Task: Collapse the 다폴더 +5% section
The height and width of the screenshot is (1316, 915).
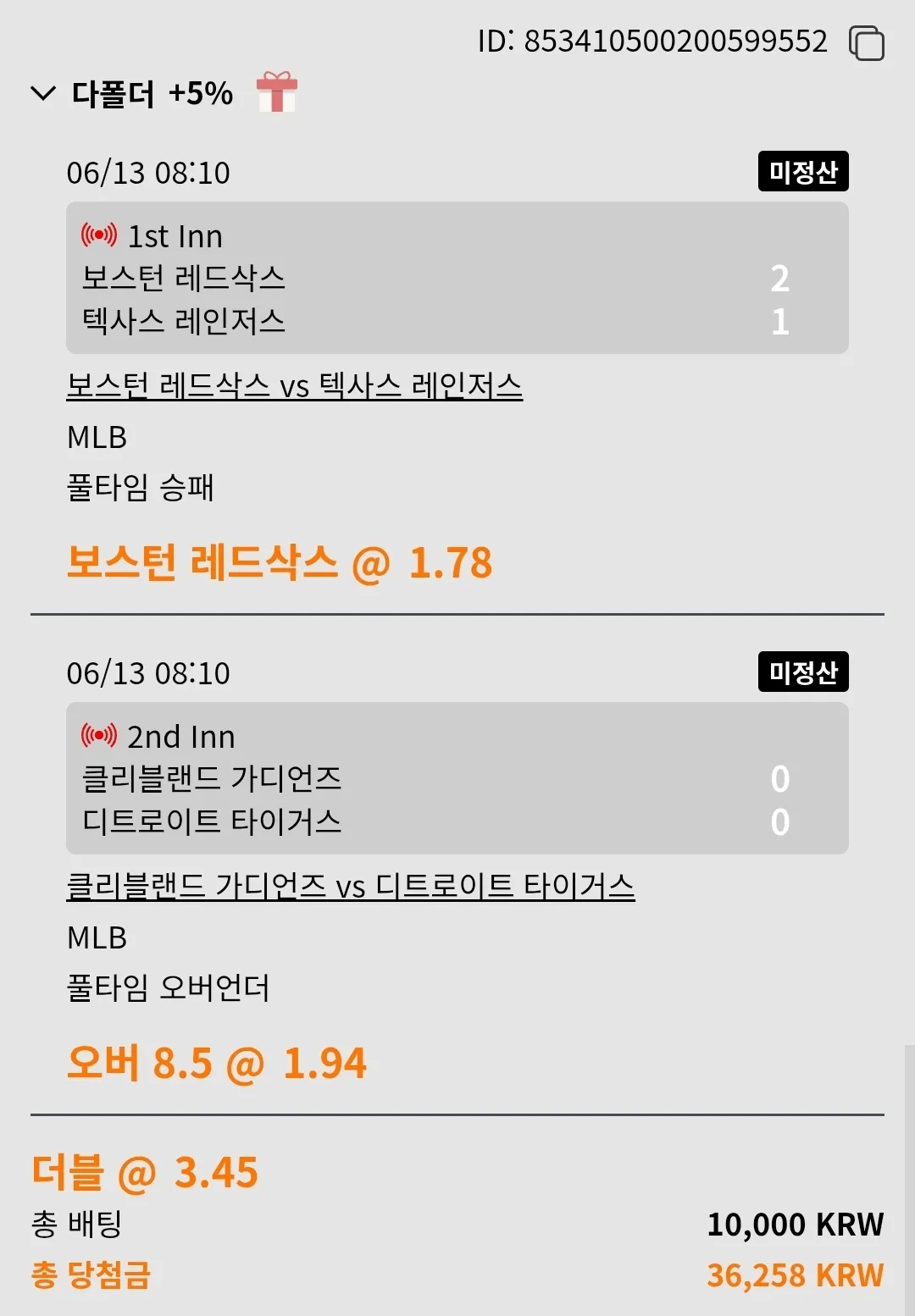Action: [43, 93]
